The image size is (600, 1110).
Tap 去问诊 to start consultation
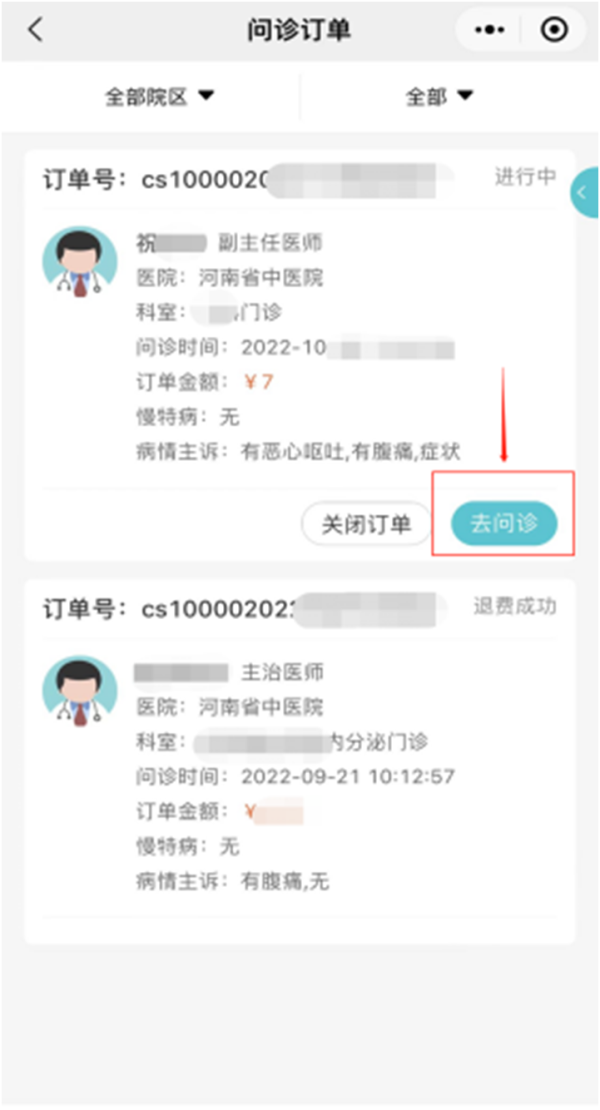coord(503,524)
